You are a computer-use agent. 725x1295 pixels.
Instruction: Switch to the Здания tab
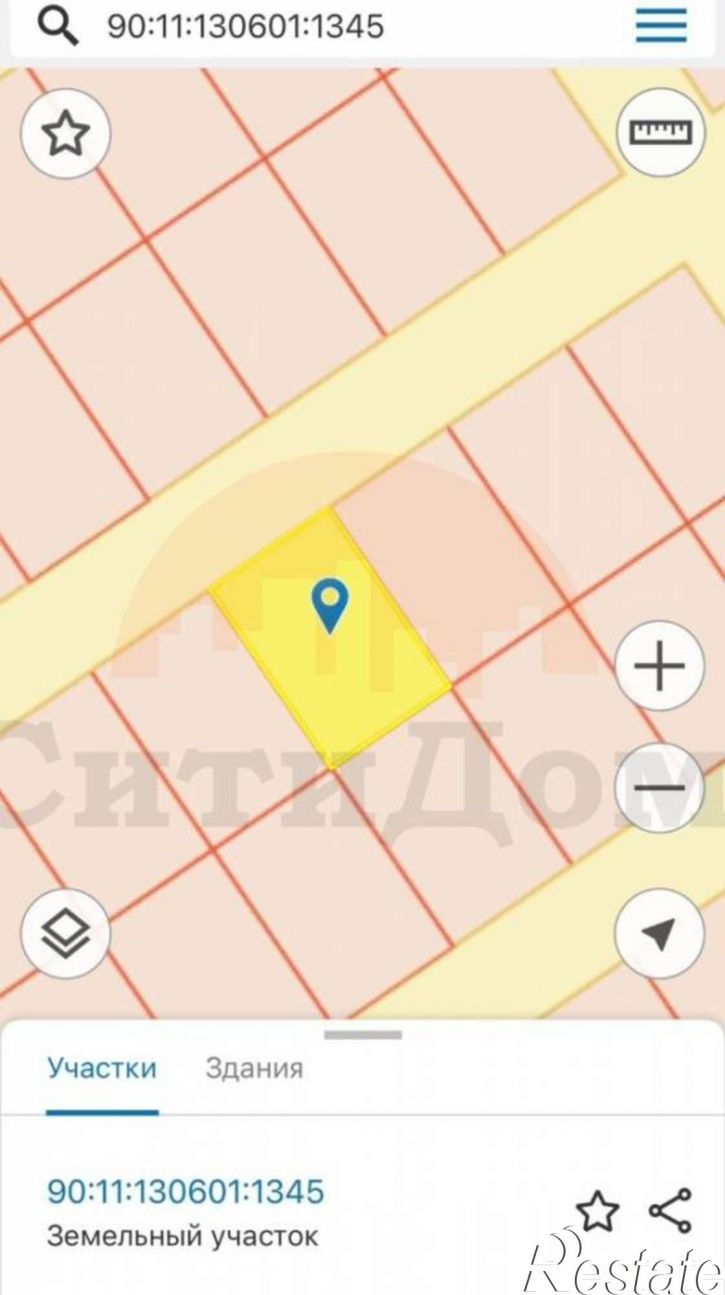[x=254, y=1068]
